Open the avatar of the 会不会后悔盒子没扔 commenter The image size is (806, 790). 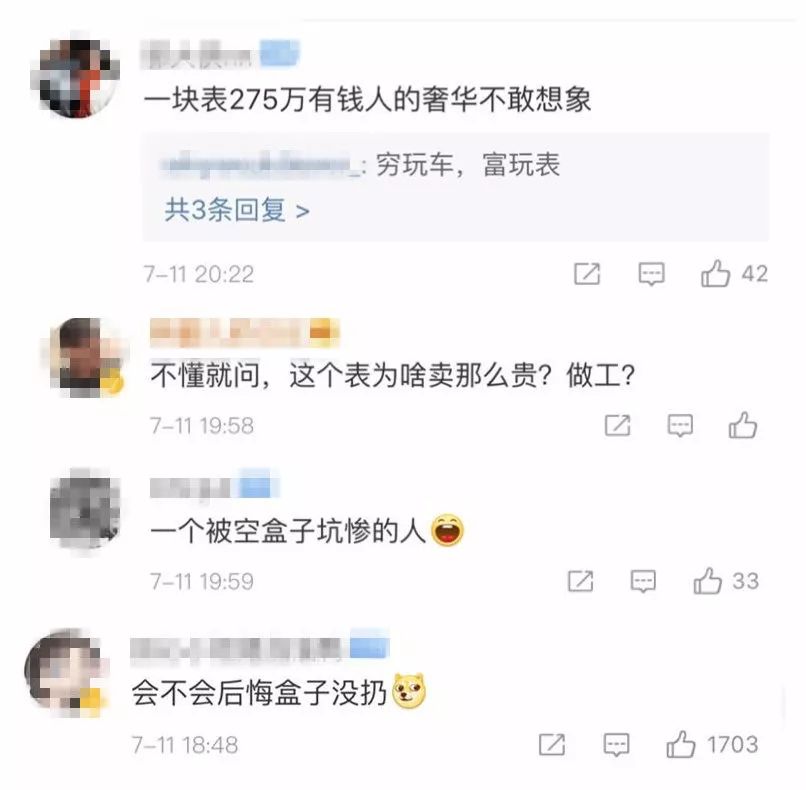point(67,672)
